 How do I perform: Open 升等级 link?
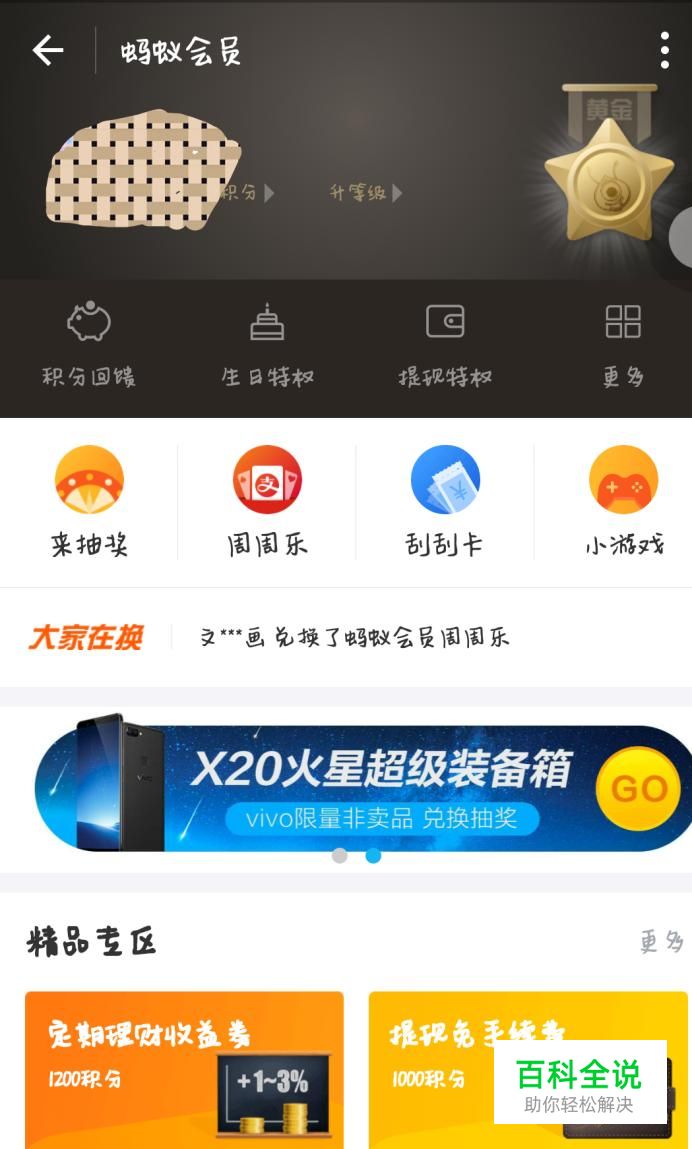[x=365, y=193]
